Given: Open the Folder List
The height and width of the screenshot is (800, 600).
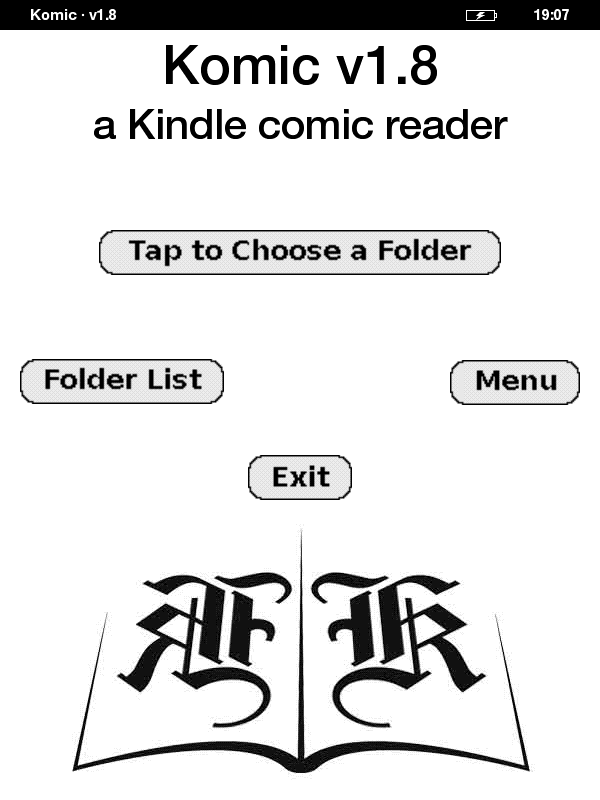Looking at the screenshot, I should pyautogui.click(x=122, y=381).
